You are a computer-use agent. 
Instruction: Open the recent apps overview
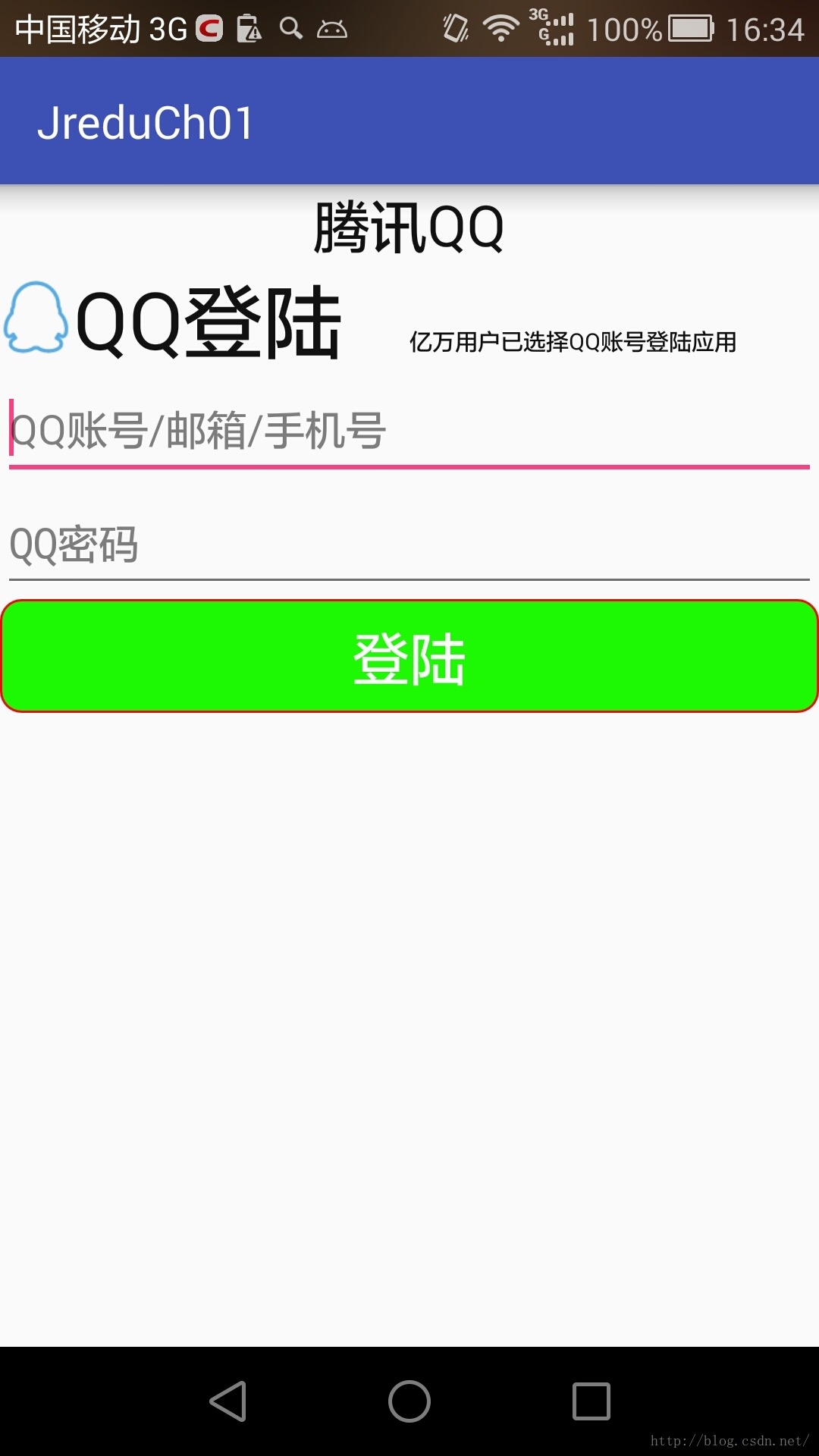coord(591,1401)
